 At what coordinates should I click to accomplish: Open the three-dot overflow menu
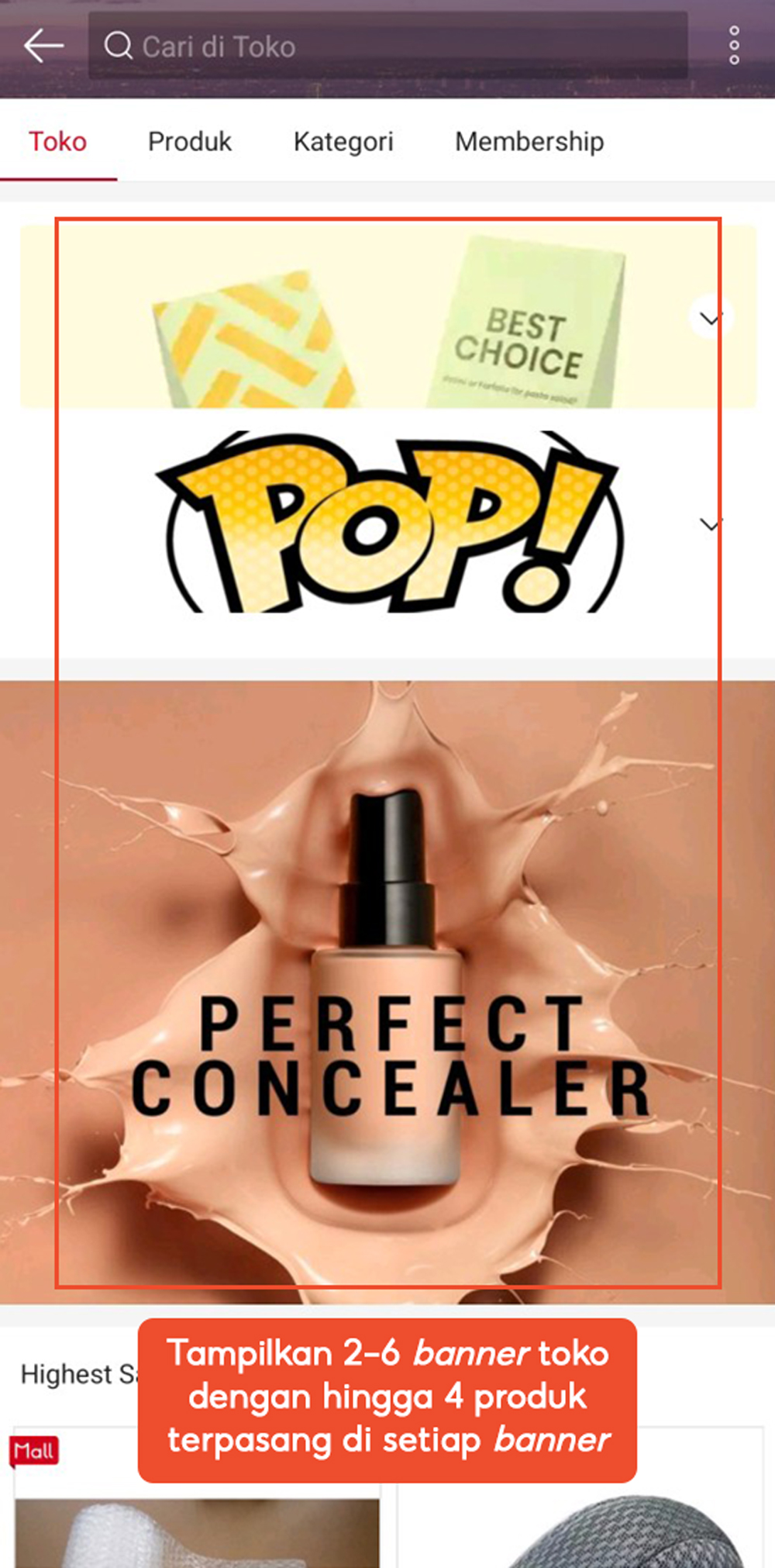[733, 47]
